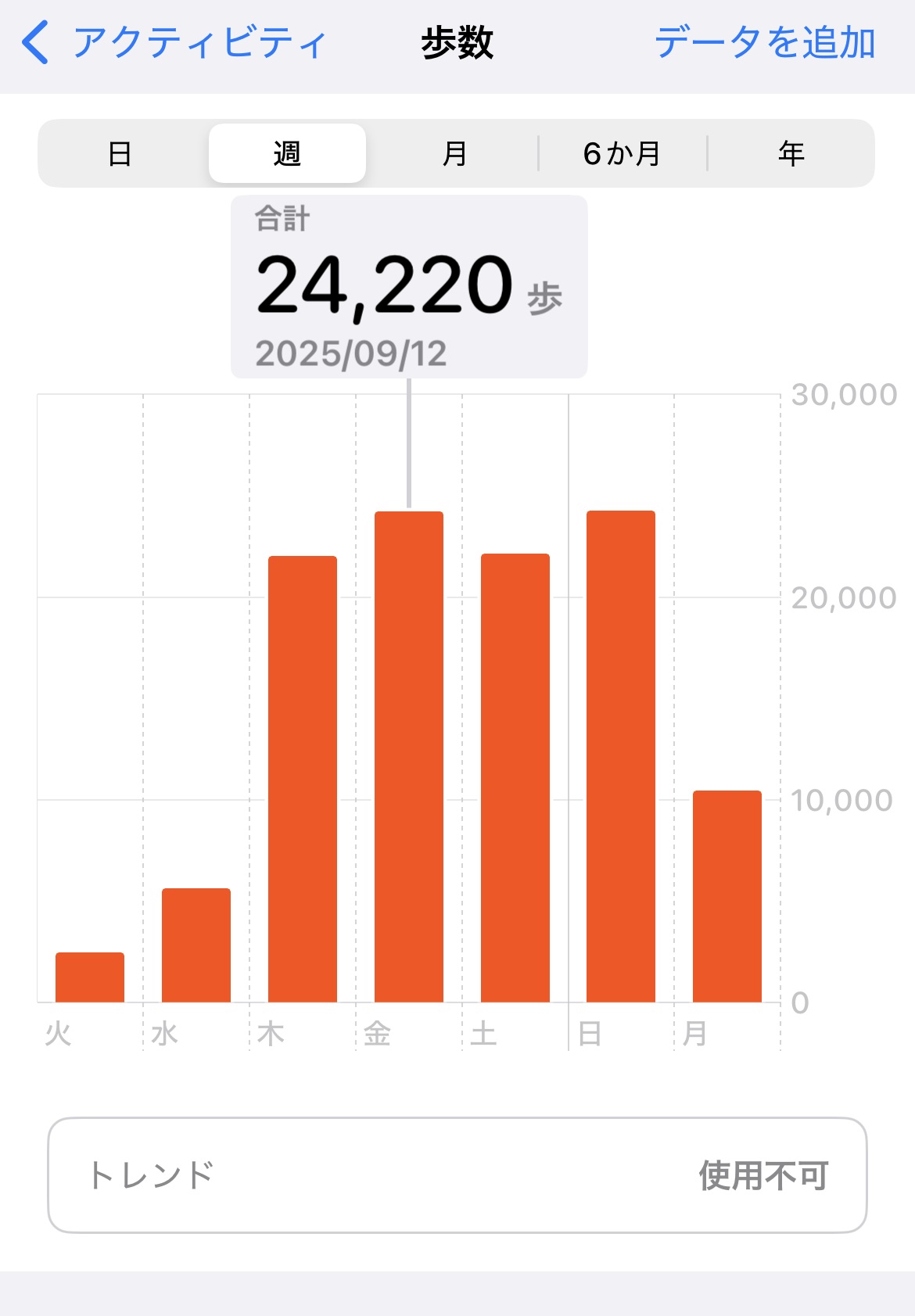Switch to the 年 view
This screenshot has height=1316, width=915.
[791, 154]
